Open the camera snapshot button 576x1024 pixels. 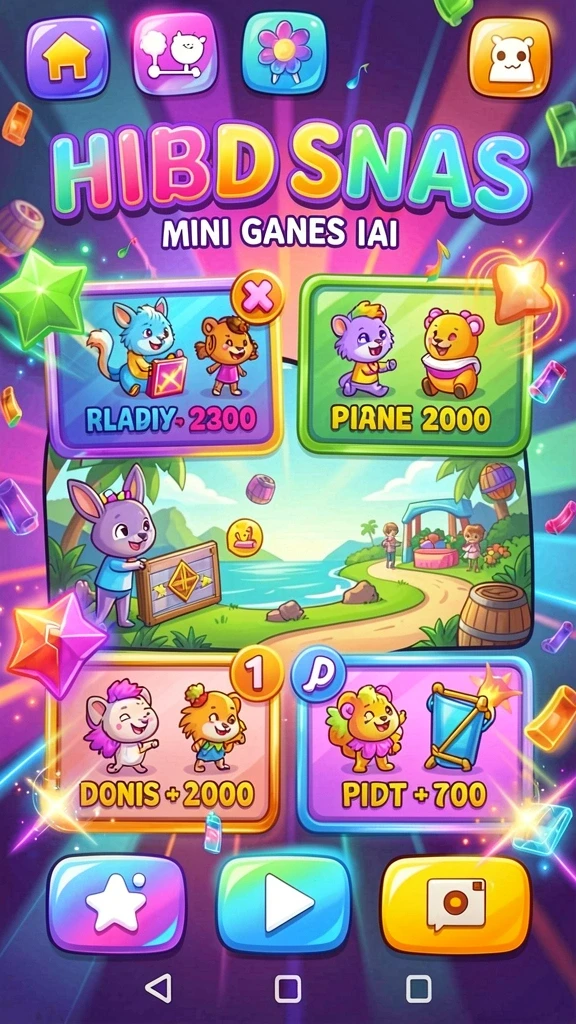pos(455,904)
